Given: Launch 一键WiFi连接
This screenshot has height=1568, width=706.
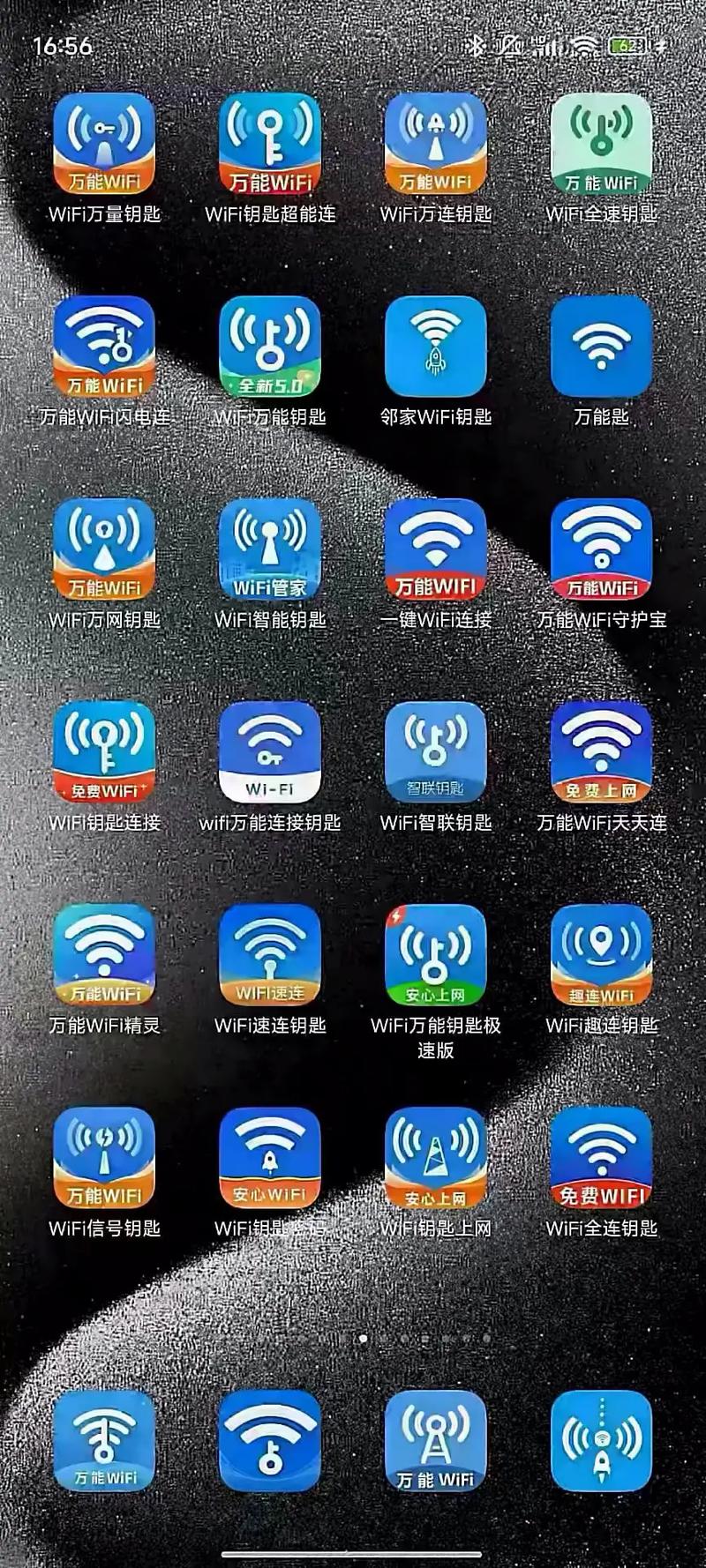Looking at the screenshot, I should point(435,549).
